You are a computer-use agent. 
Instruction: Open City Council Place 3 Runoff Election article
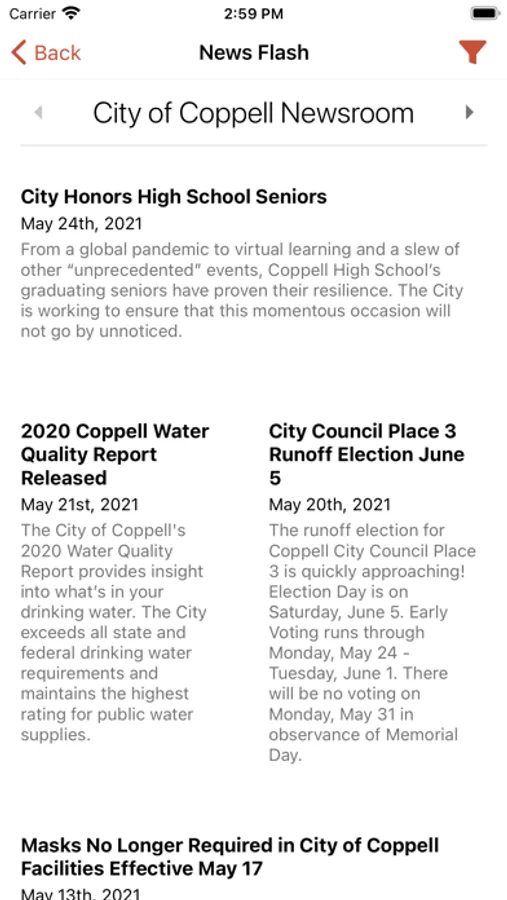pyautogui.click(x=366, y=454)
